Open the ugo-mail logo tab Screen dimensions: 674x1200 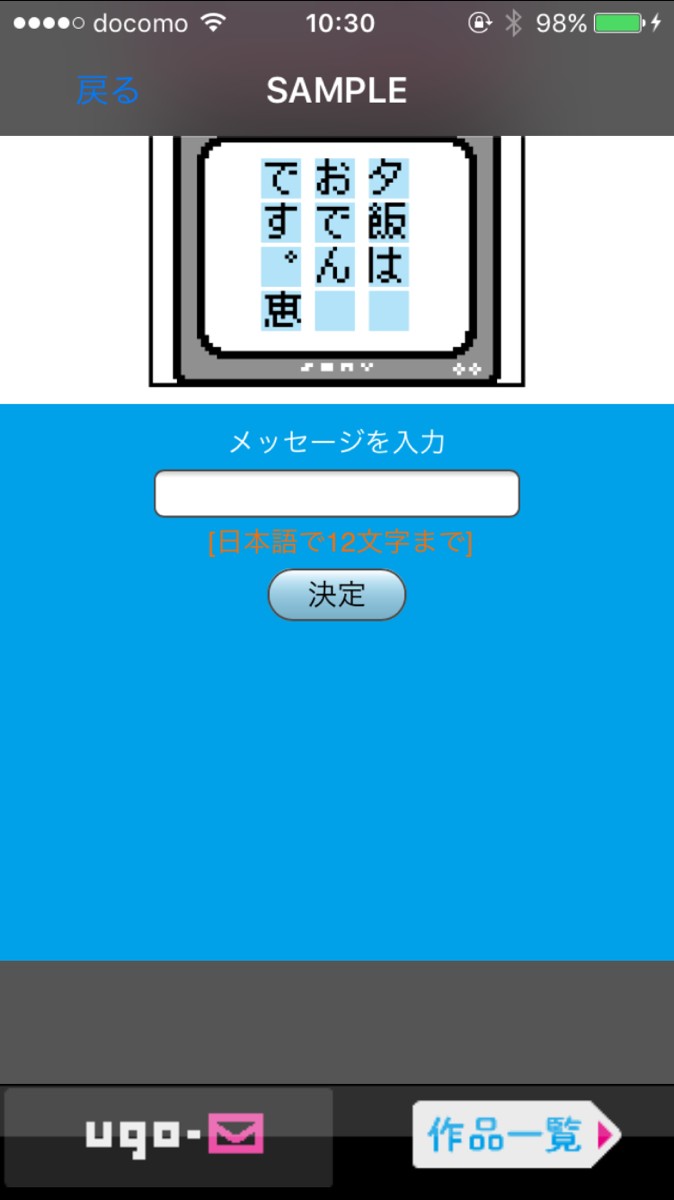[x=168, y=1138]
